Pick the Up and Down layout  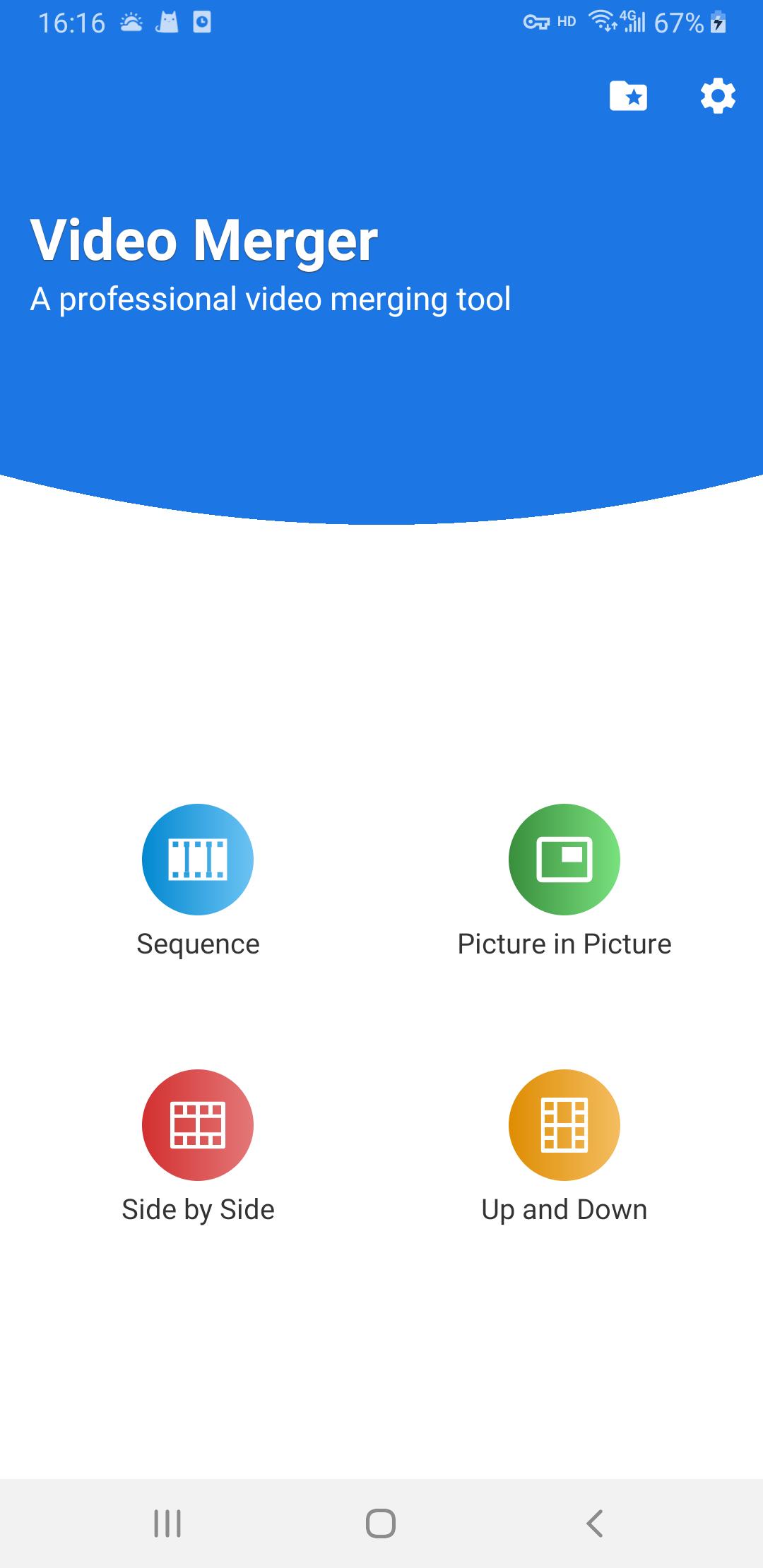click(564, 1125)
